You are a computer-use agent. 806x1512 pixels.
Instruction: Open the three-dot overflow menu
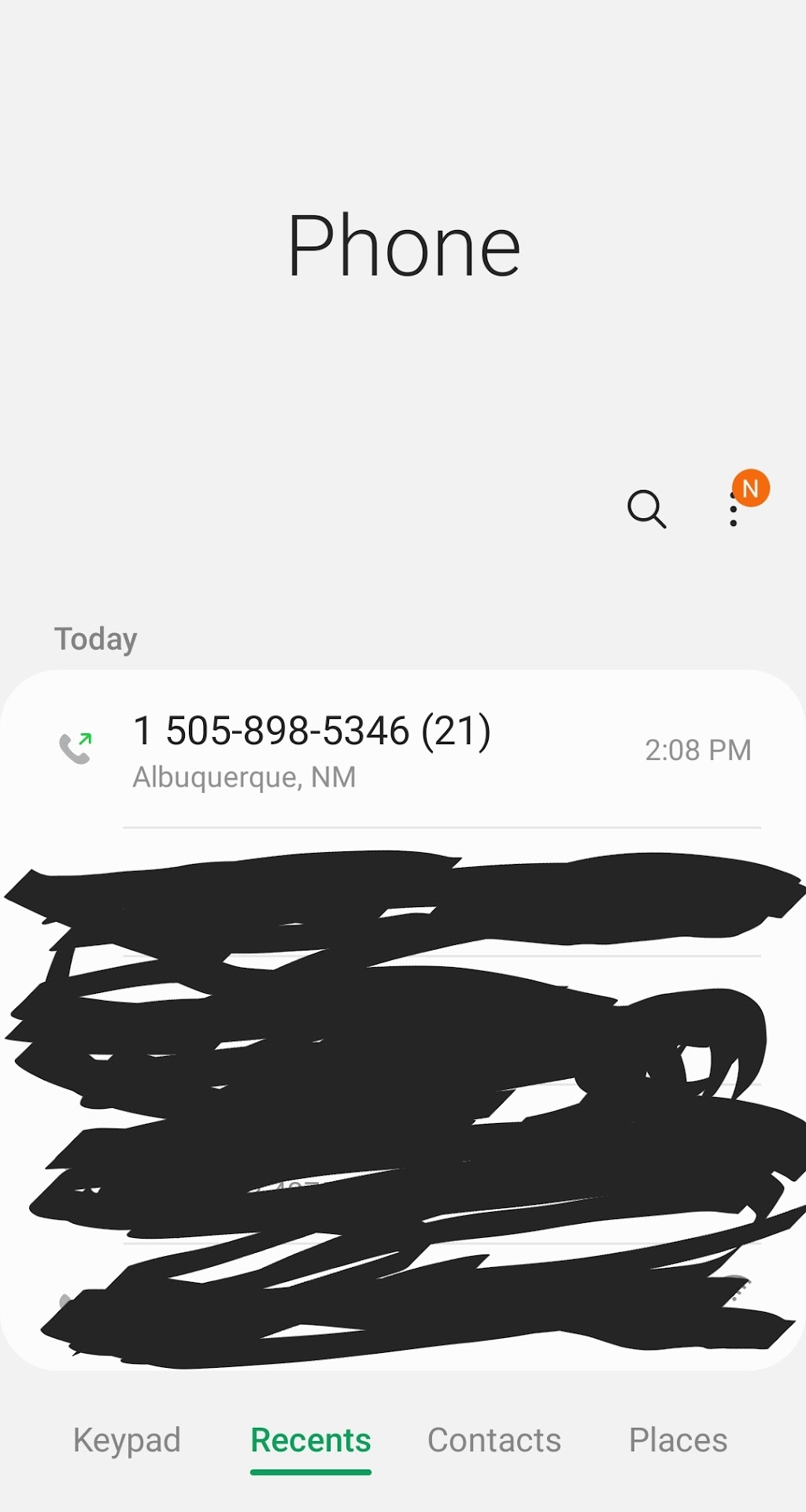(734, 510)
